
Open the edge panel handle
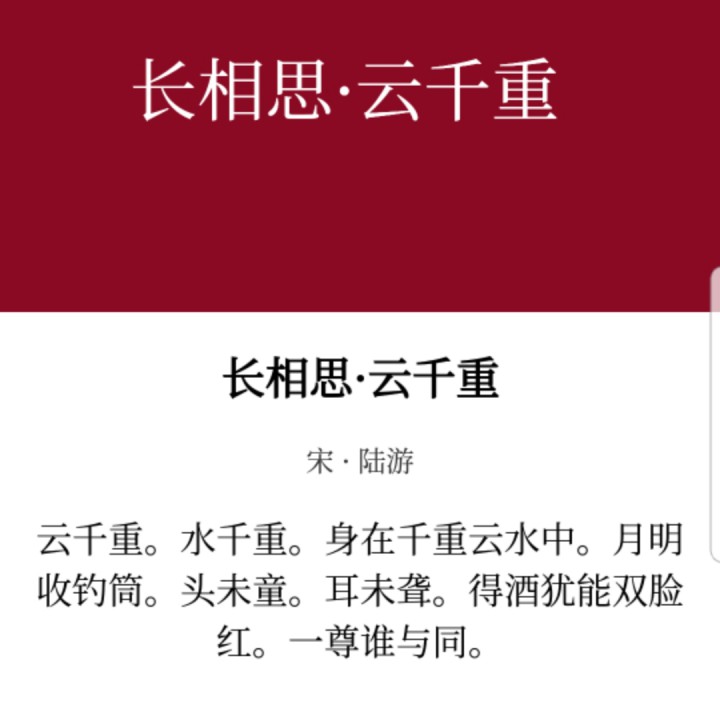714,415
